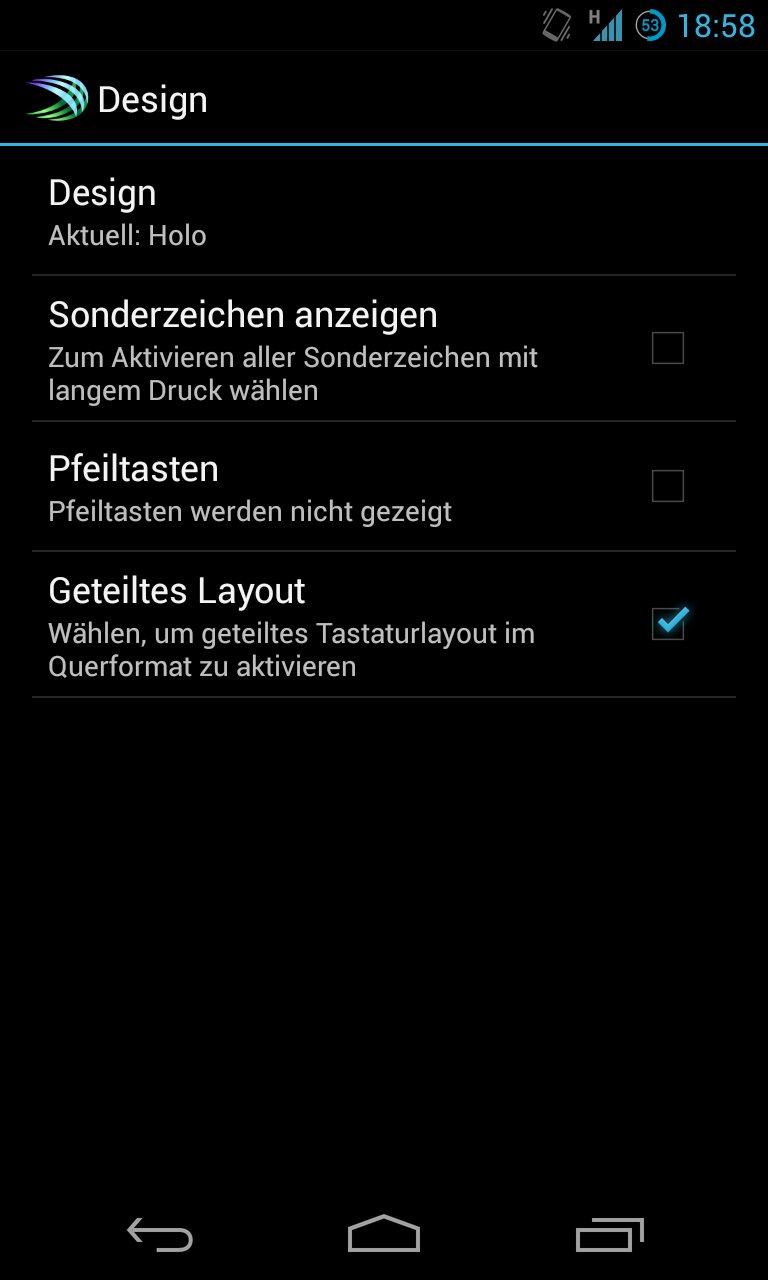Tap the system back button
The image size is (768, 1280).
[x=160, y=1235]
